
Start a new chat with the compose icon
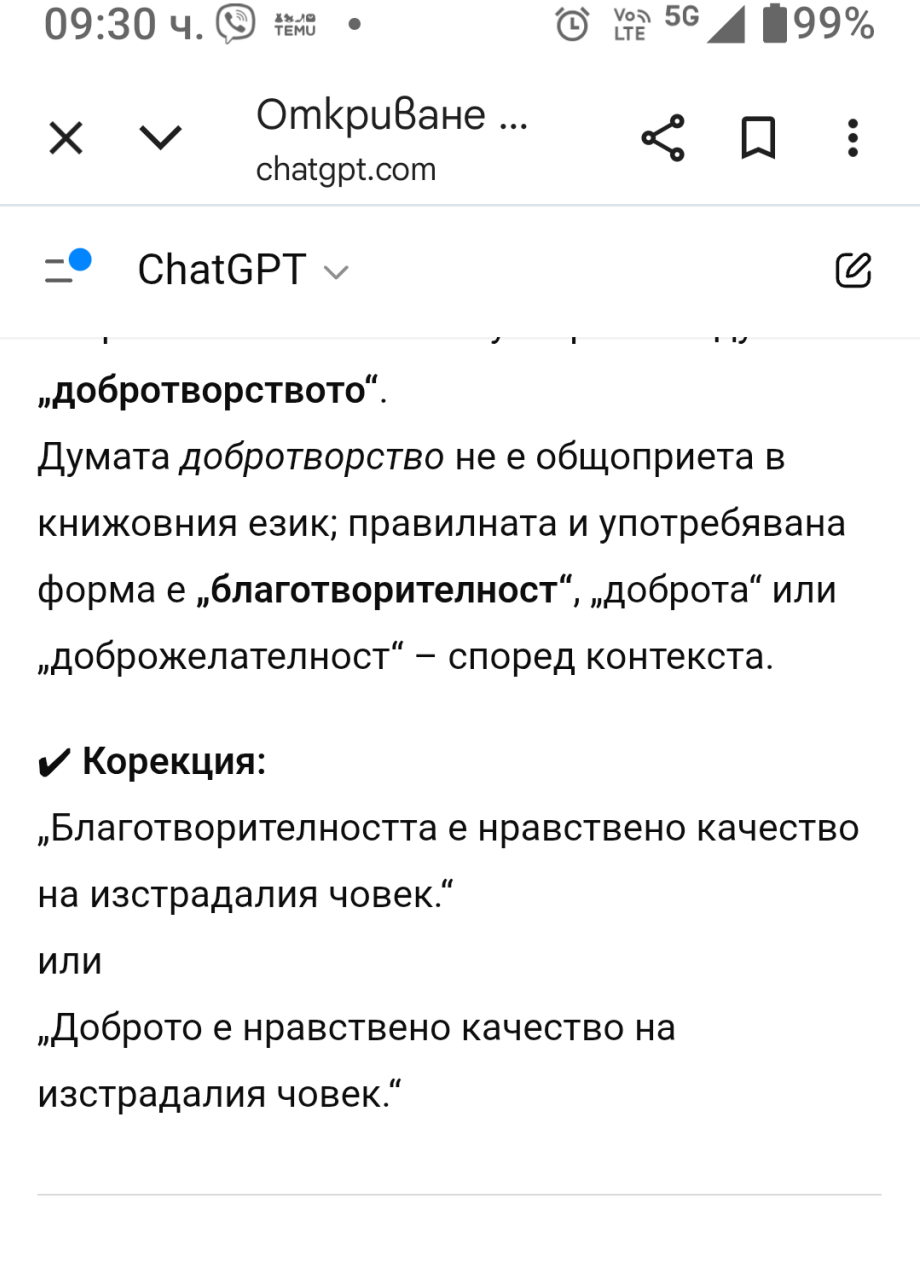coord(853,270)
